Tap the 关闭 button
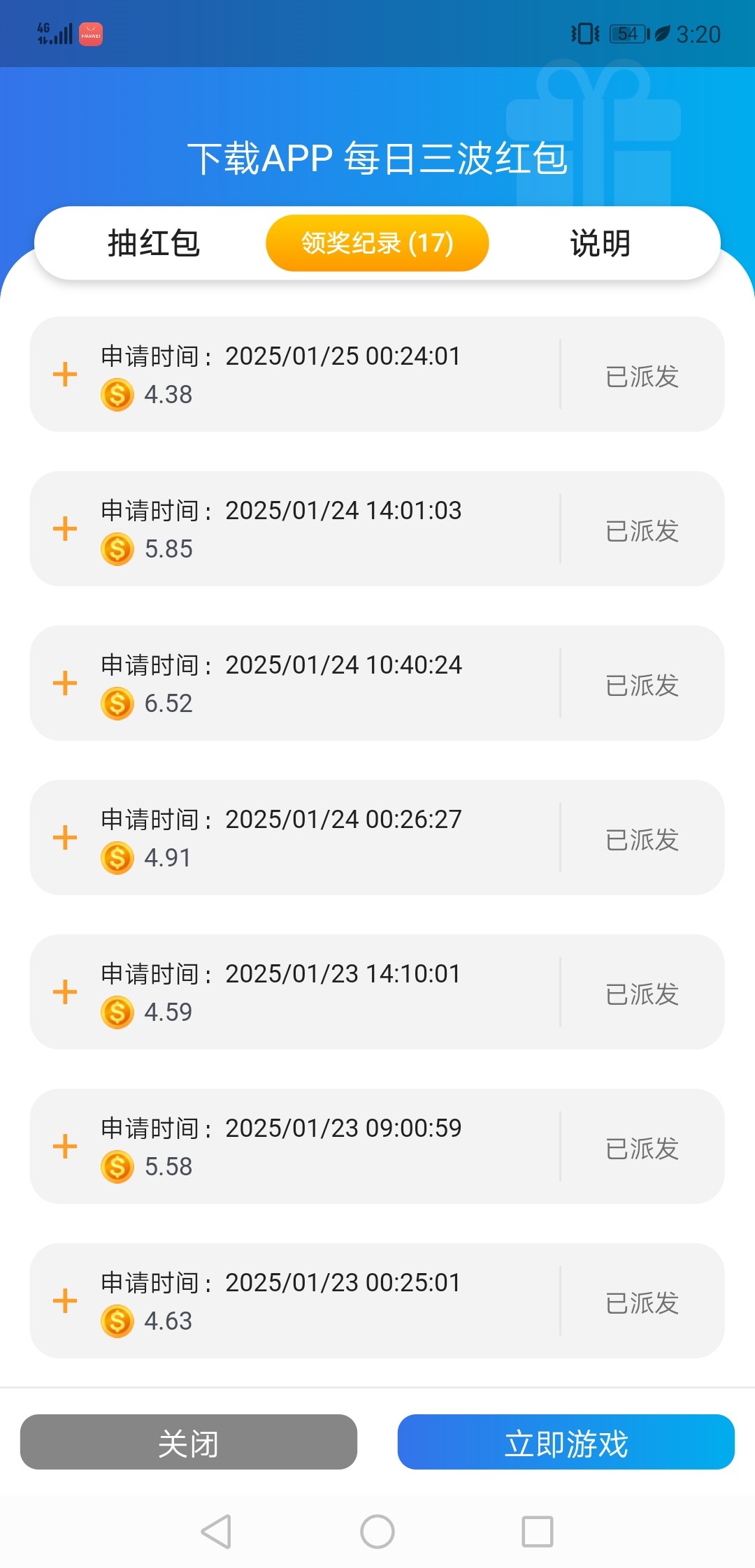 tap(188, 1442)
